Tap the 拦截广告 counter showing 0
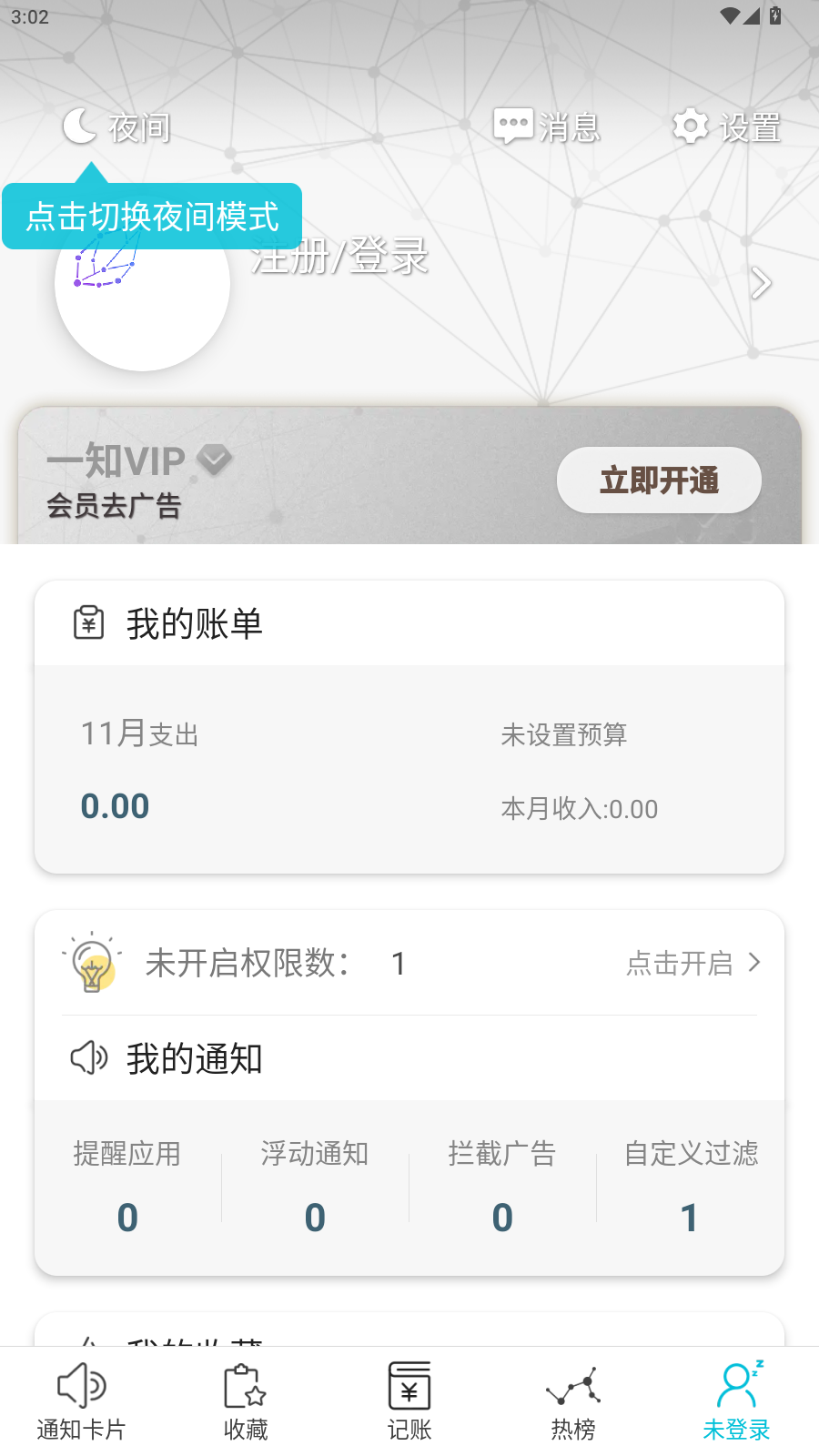The image size is (819, 1456). tap(501, 1218)
